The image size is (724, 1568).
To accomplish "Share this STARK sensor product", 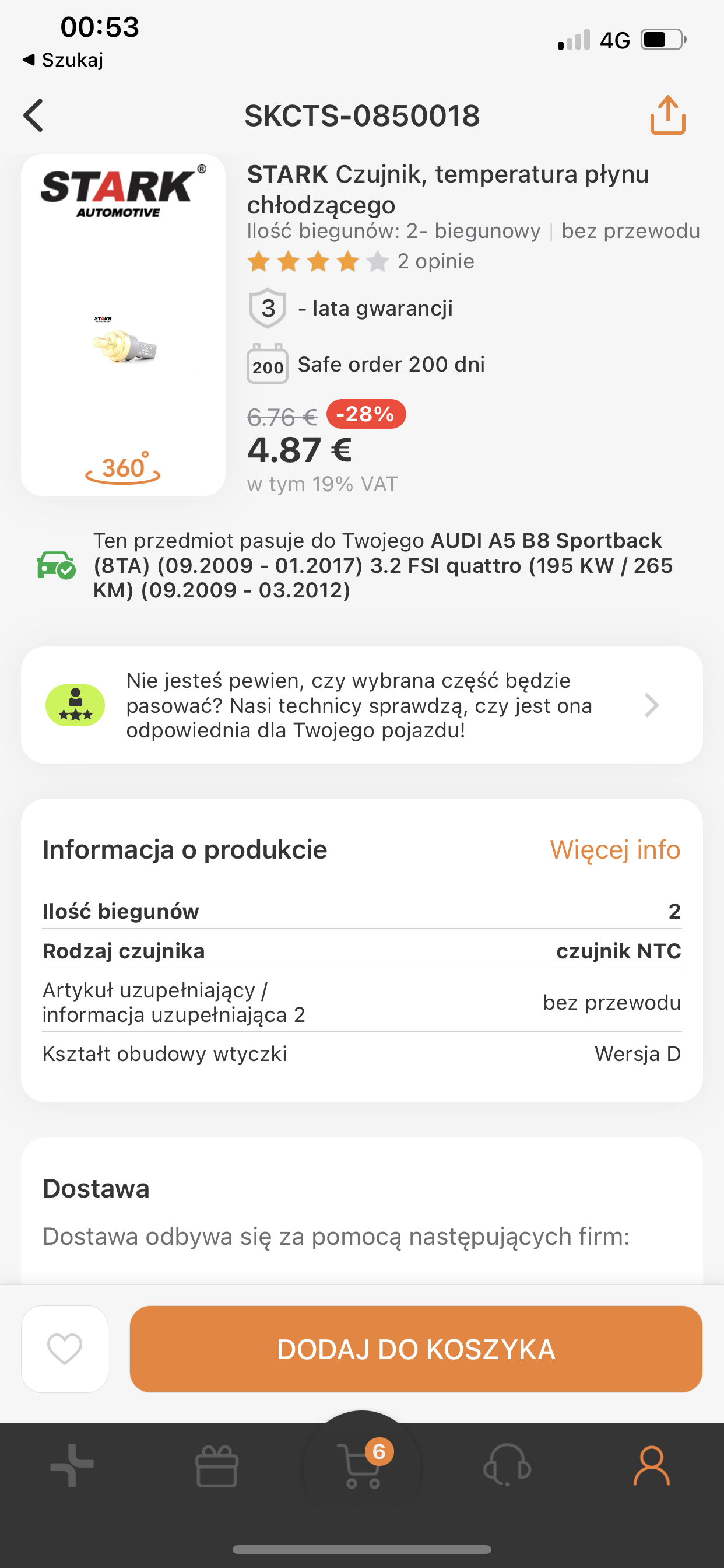I will [x=667, y=115].
